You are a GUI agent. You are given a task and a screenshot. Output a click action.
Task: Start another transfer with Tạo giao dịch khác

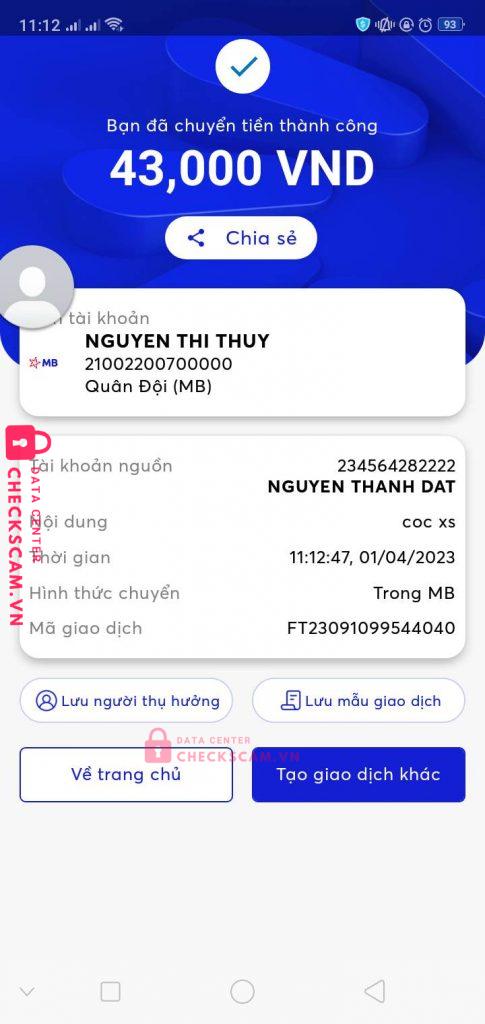click(358, 775)
